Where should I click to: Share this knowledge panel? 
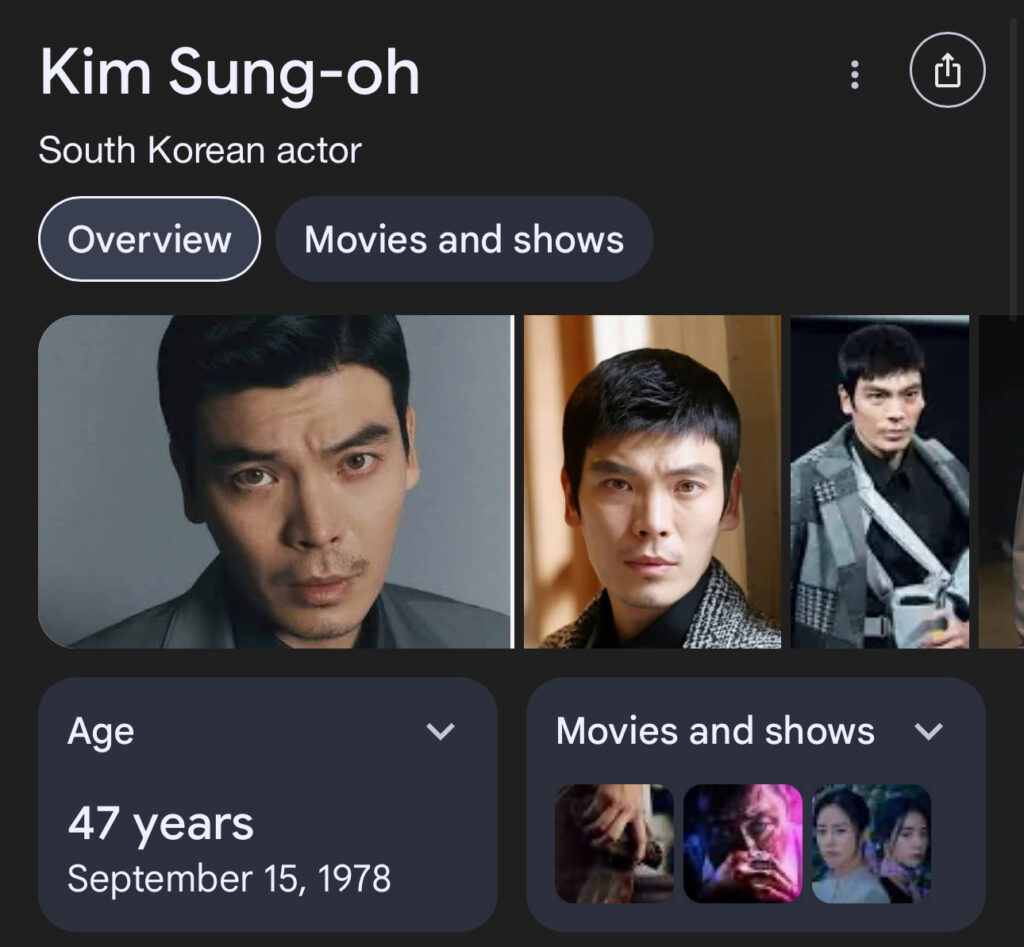coord(947,72)
